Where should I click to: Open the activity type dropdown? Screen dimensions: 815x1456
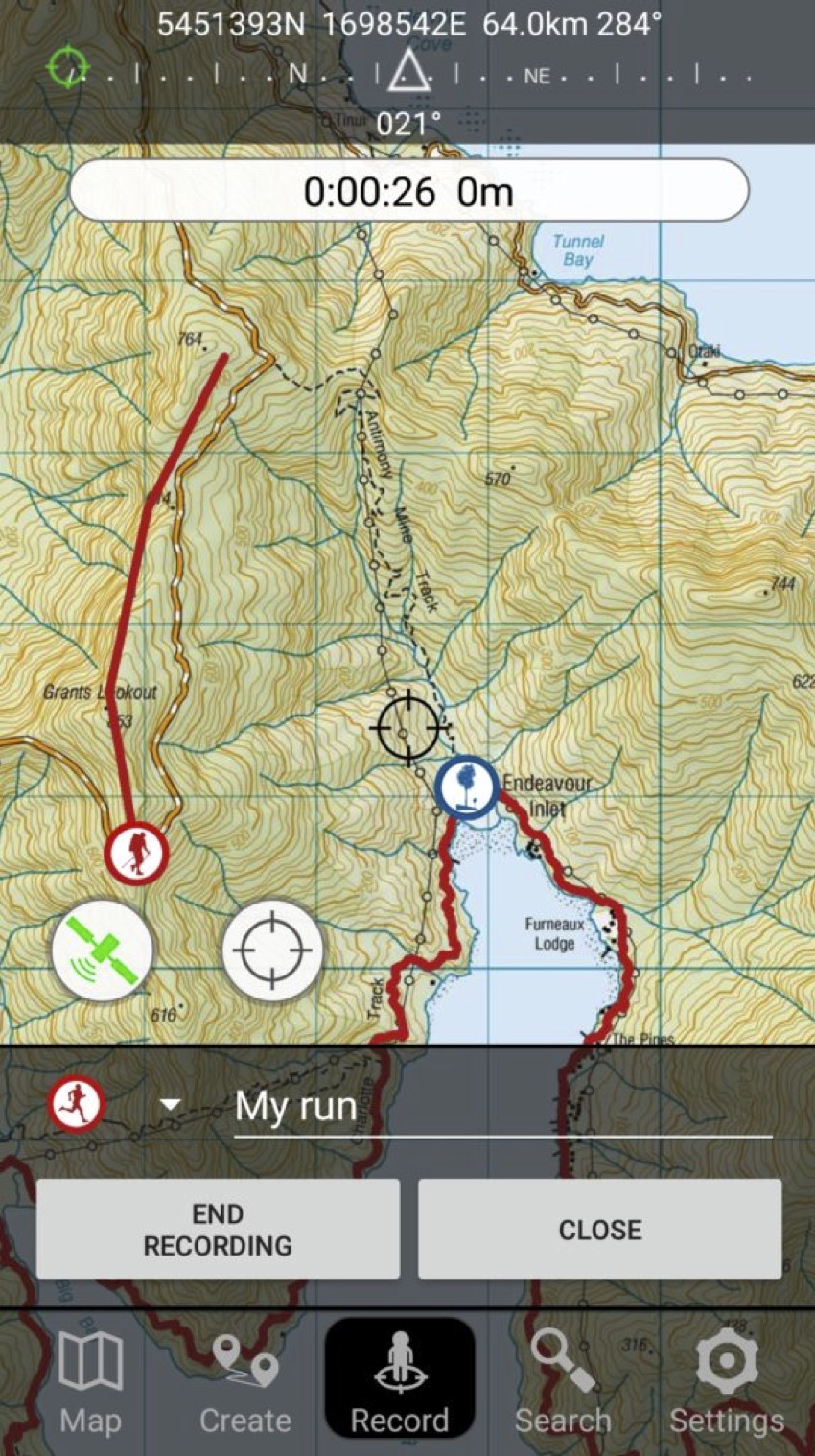[170, 1105]
